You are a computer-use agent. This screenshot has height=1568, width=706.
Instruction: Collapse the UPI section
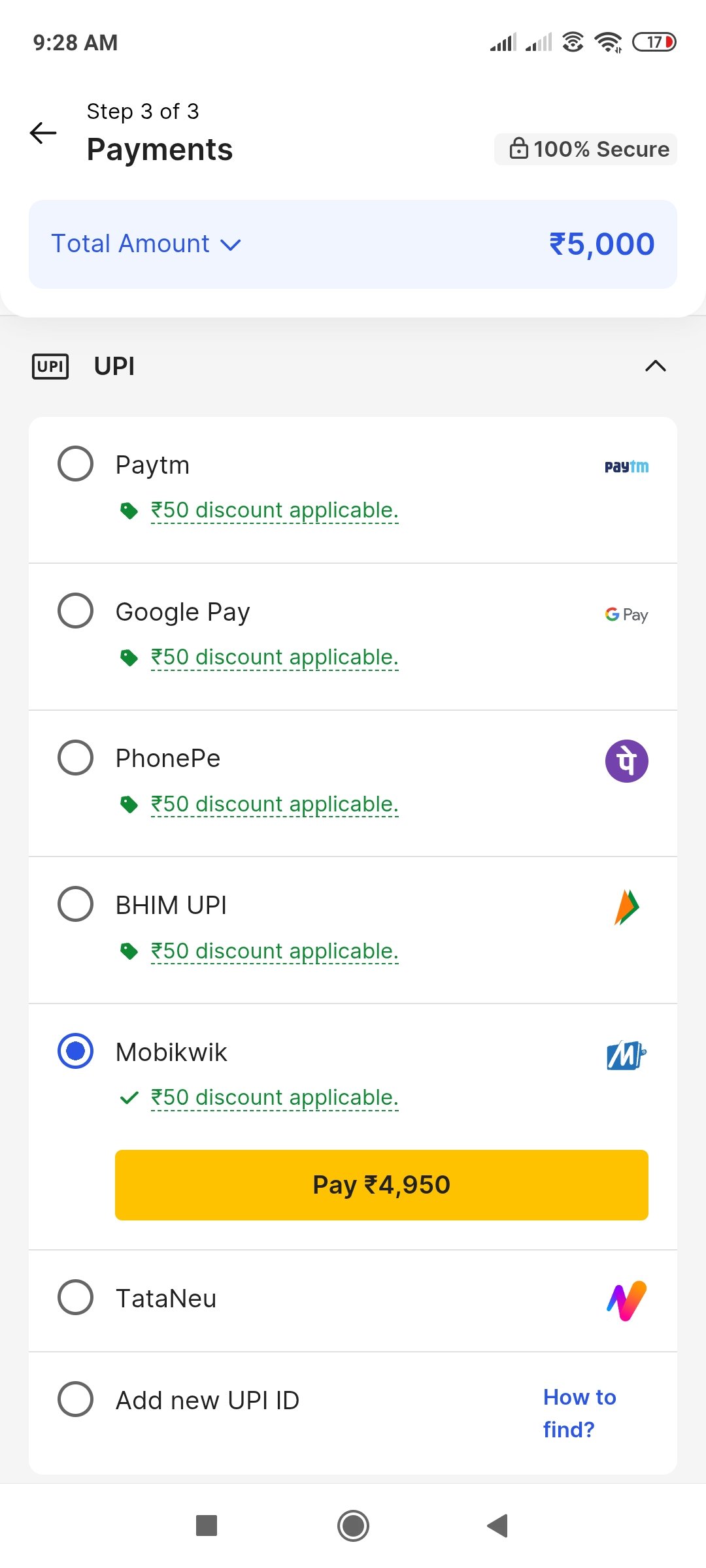click(656, 366)
